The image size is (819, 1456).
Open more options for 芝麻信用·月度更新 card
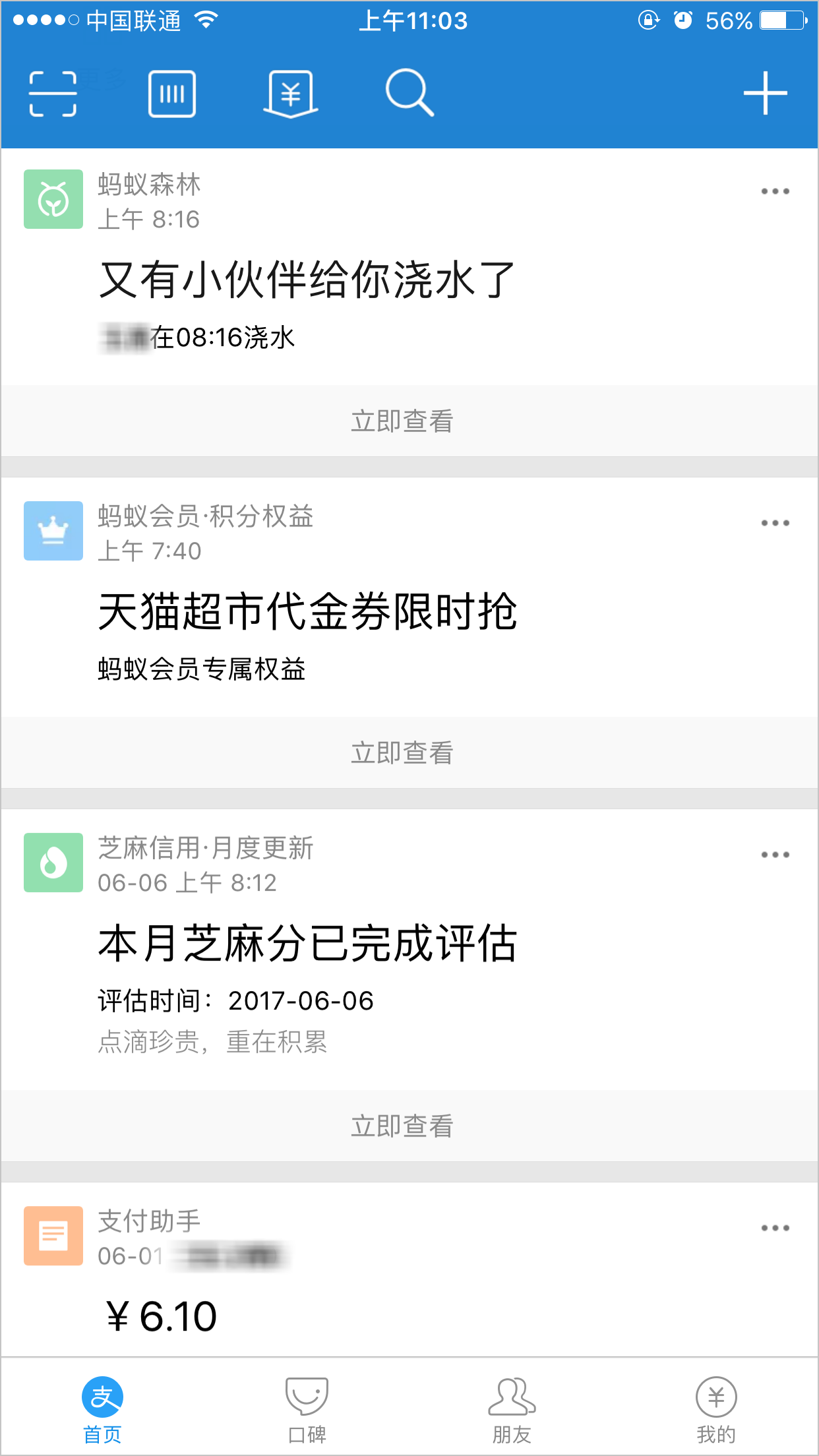775,855
